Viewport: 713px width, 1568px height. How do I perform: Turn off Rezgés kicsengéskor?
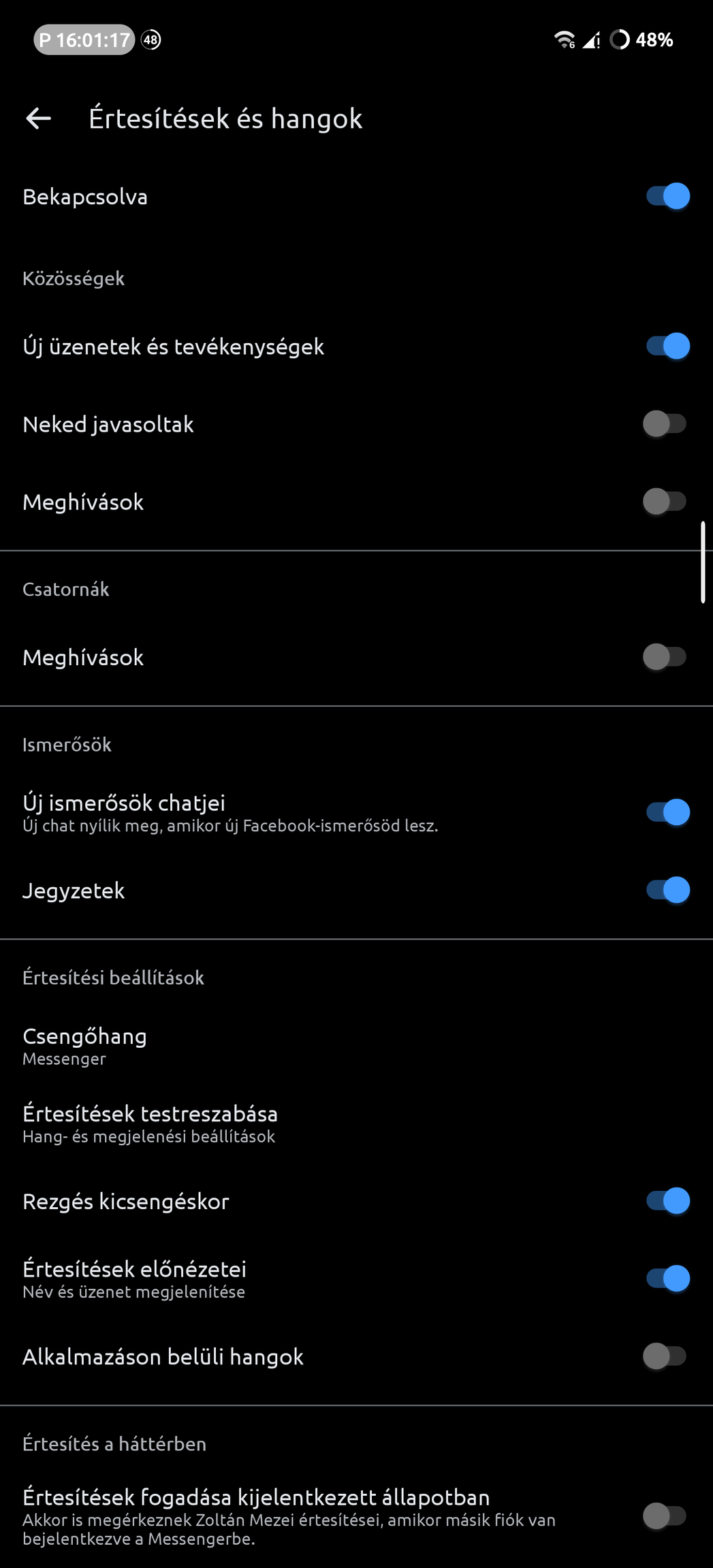(667, 1200)
